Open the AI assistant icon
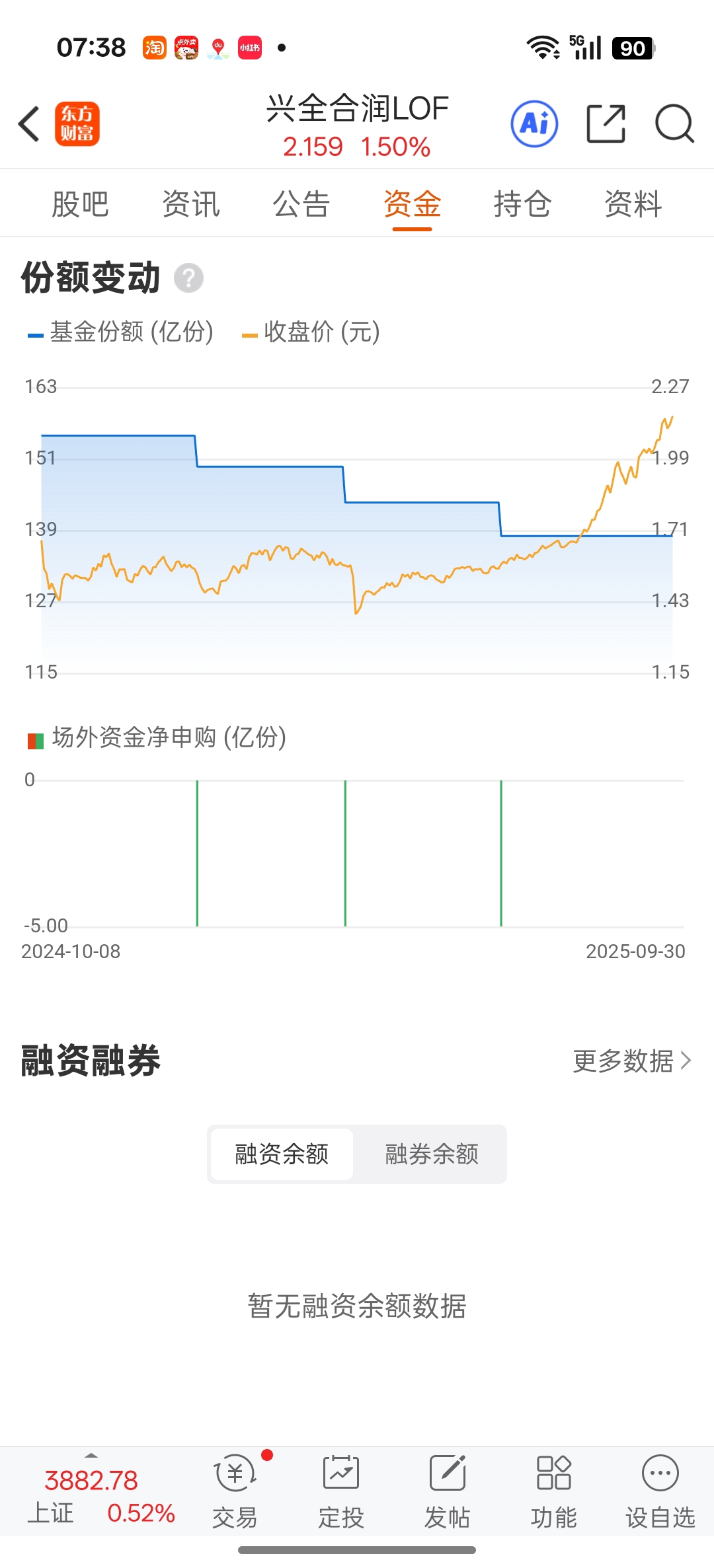Screen dimensions: 714x1568 pos(534,124)
